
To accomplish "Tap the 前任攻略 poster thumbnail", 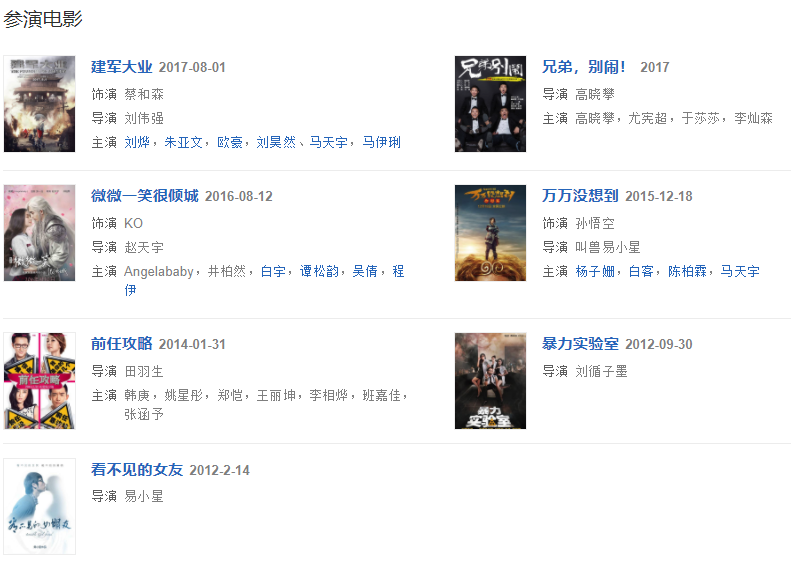I will pos(39,381).
